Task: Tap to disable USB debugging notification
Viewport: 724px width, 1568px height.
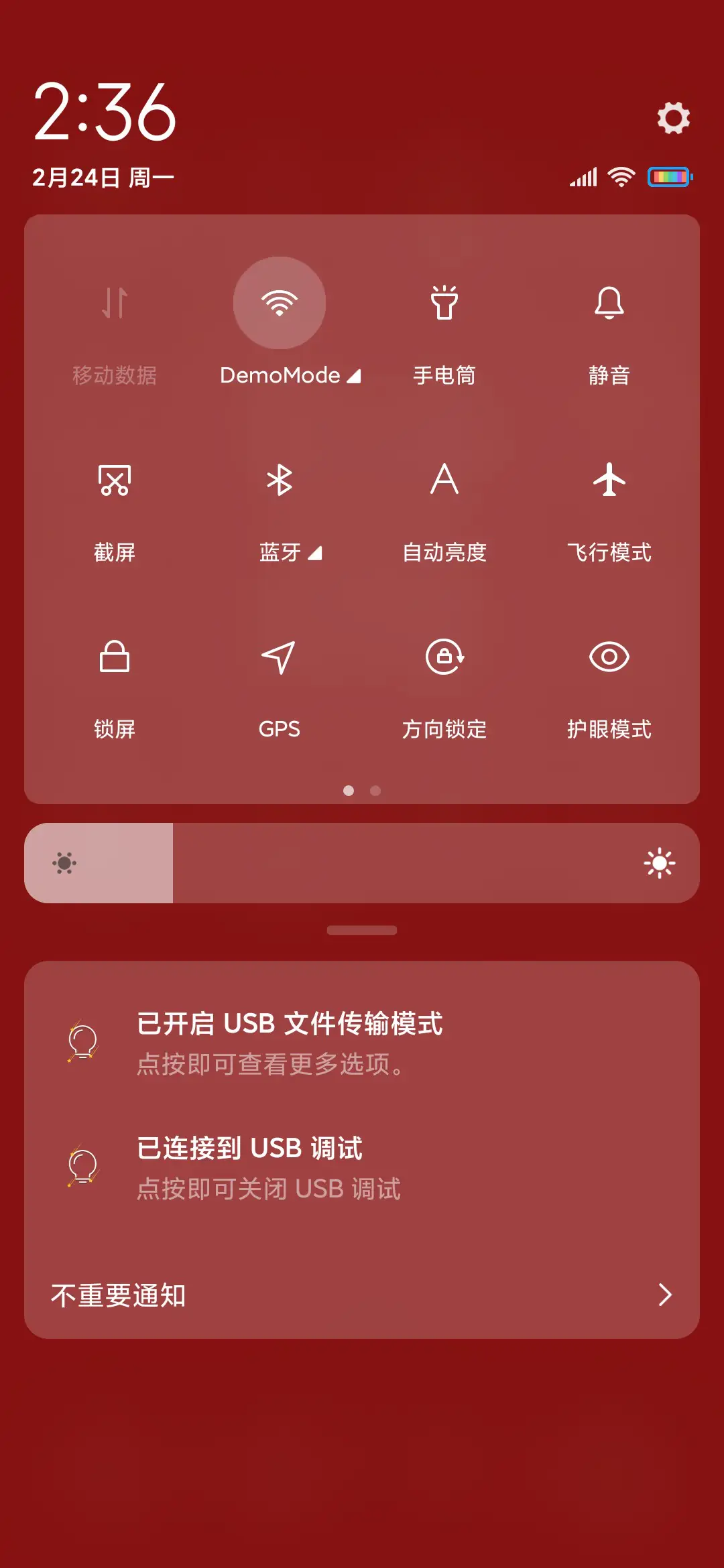Action: pos(362,1166)
